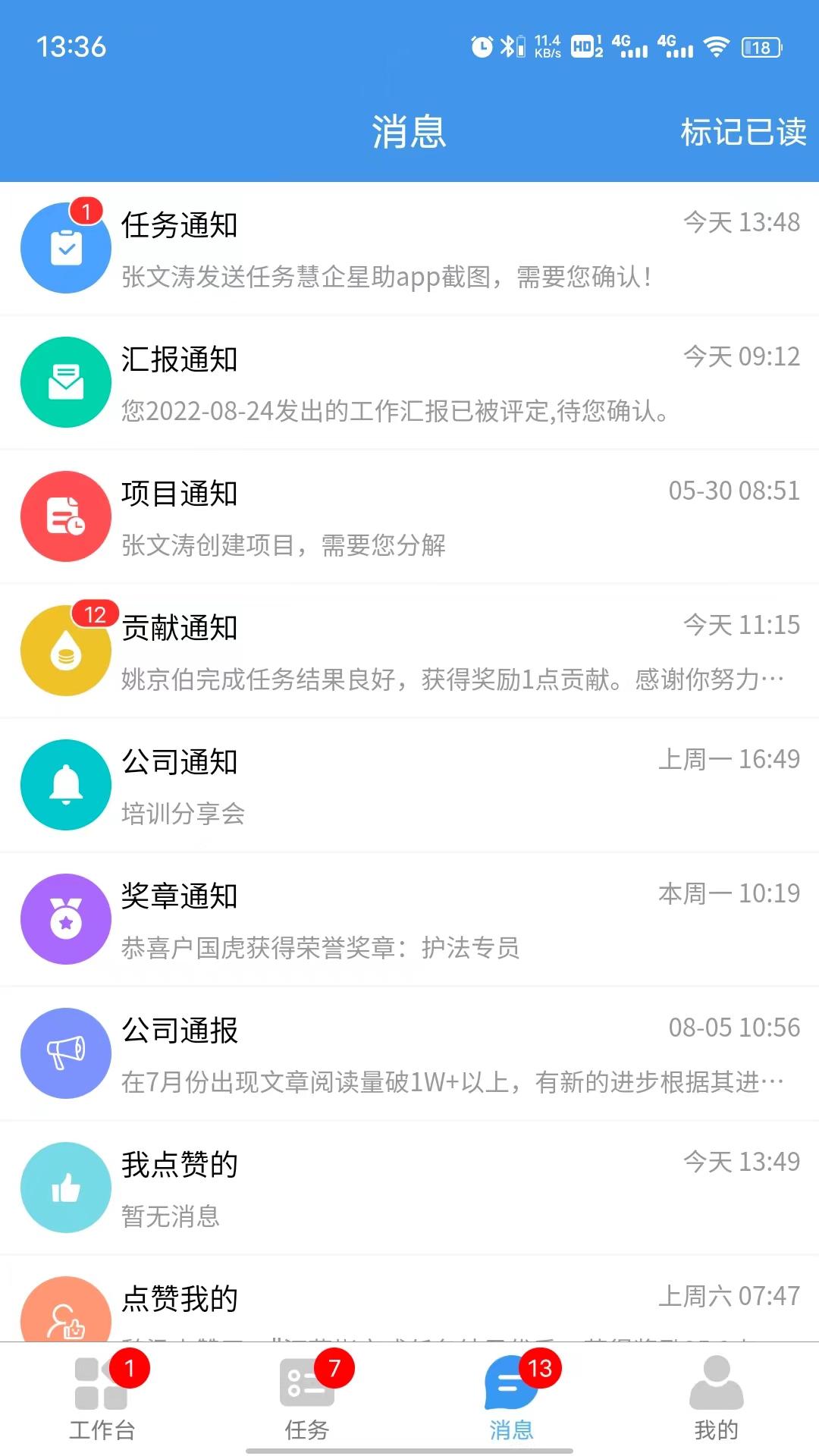Tap the 贡献通知 yellow coin icon
The width and height of the screenshot is (819, 1456).
click(65, 651)
